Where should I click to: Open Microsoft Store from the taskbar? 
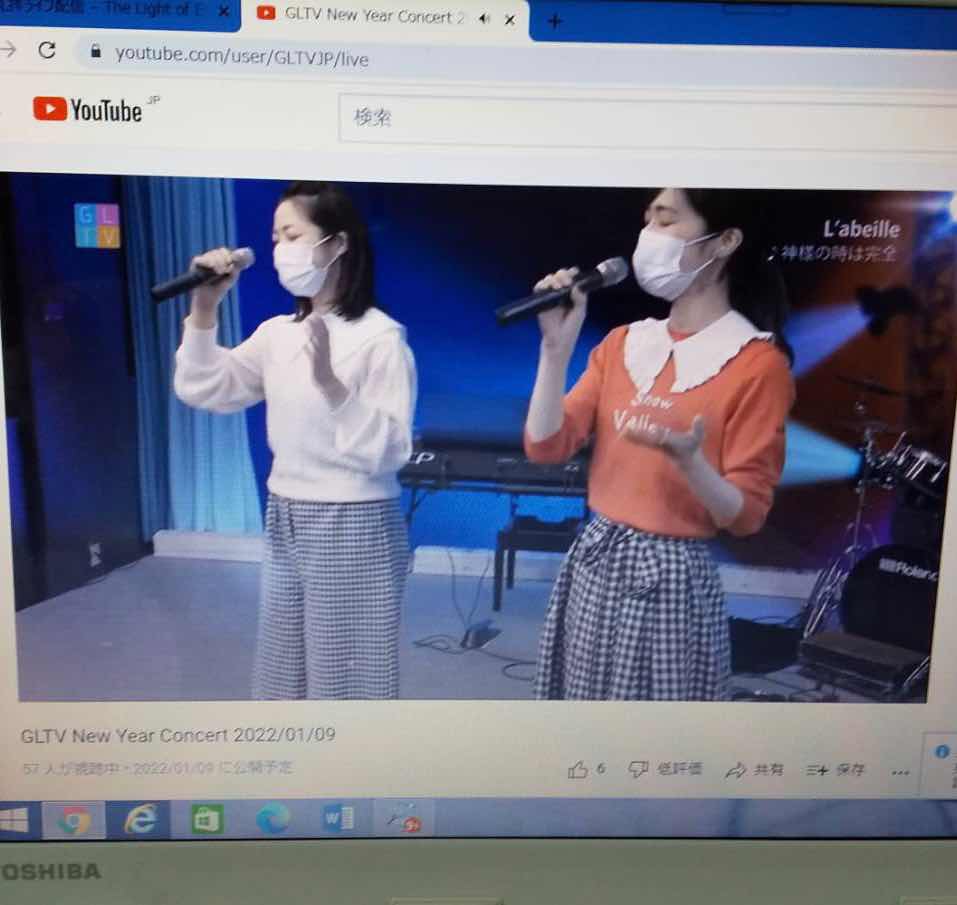(x=206, y=820)
